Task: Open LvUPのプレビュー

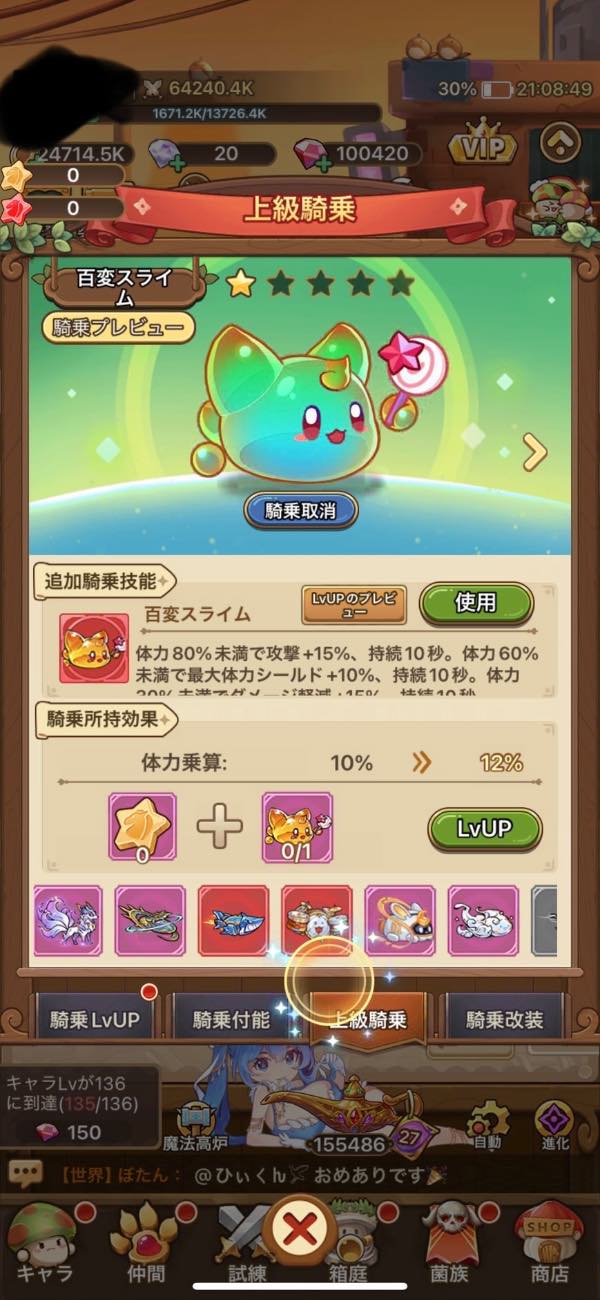Action: 355,605
